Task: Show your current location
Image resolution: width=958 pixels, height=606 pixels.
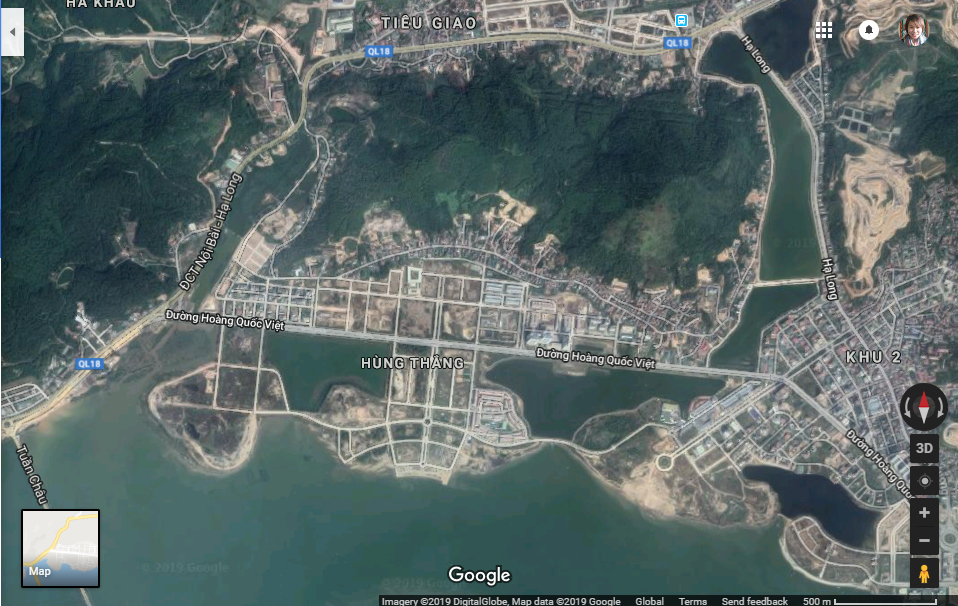Action: tap(924, 481)
